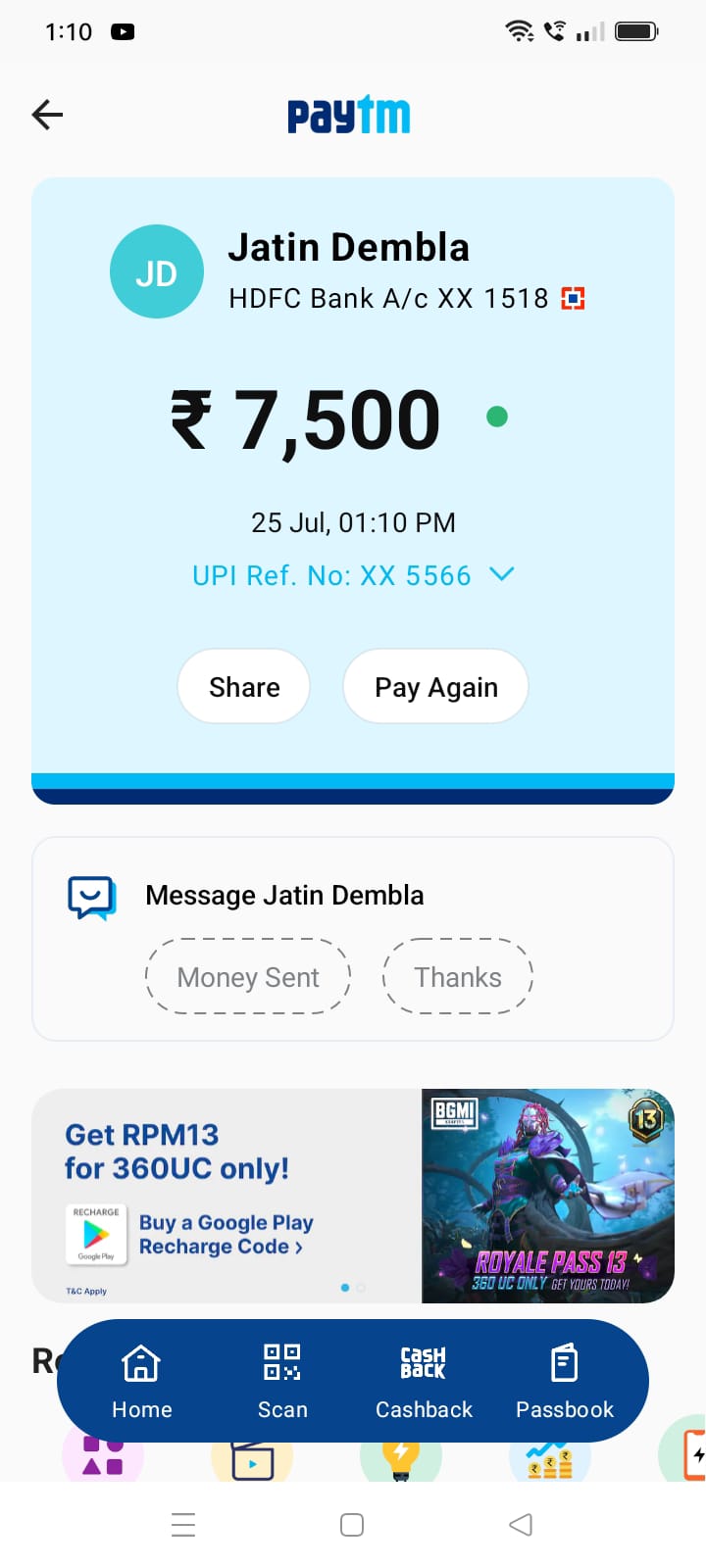The height and width of the screenshot is (1568, 706).
Task: Open the Cashback tab
Action: tap(424, 1382)
